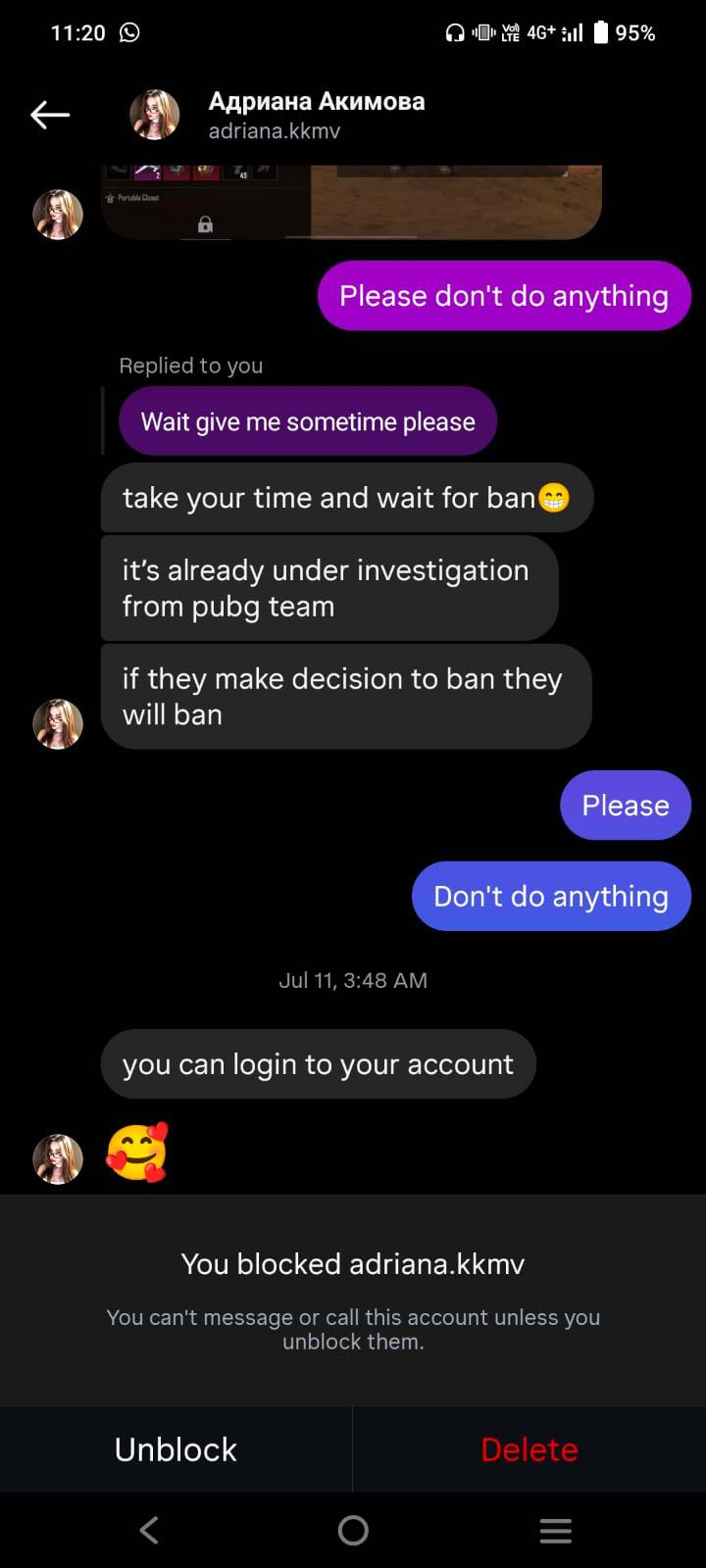Image resolution: width=706 pixels, height=1568 pixels.
Task: Tap the quoted "Wait give me sometime please" reply
Action: click(308, 421)
